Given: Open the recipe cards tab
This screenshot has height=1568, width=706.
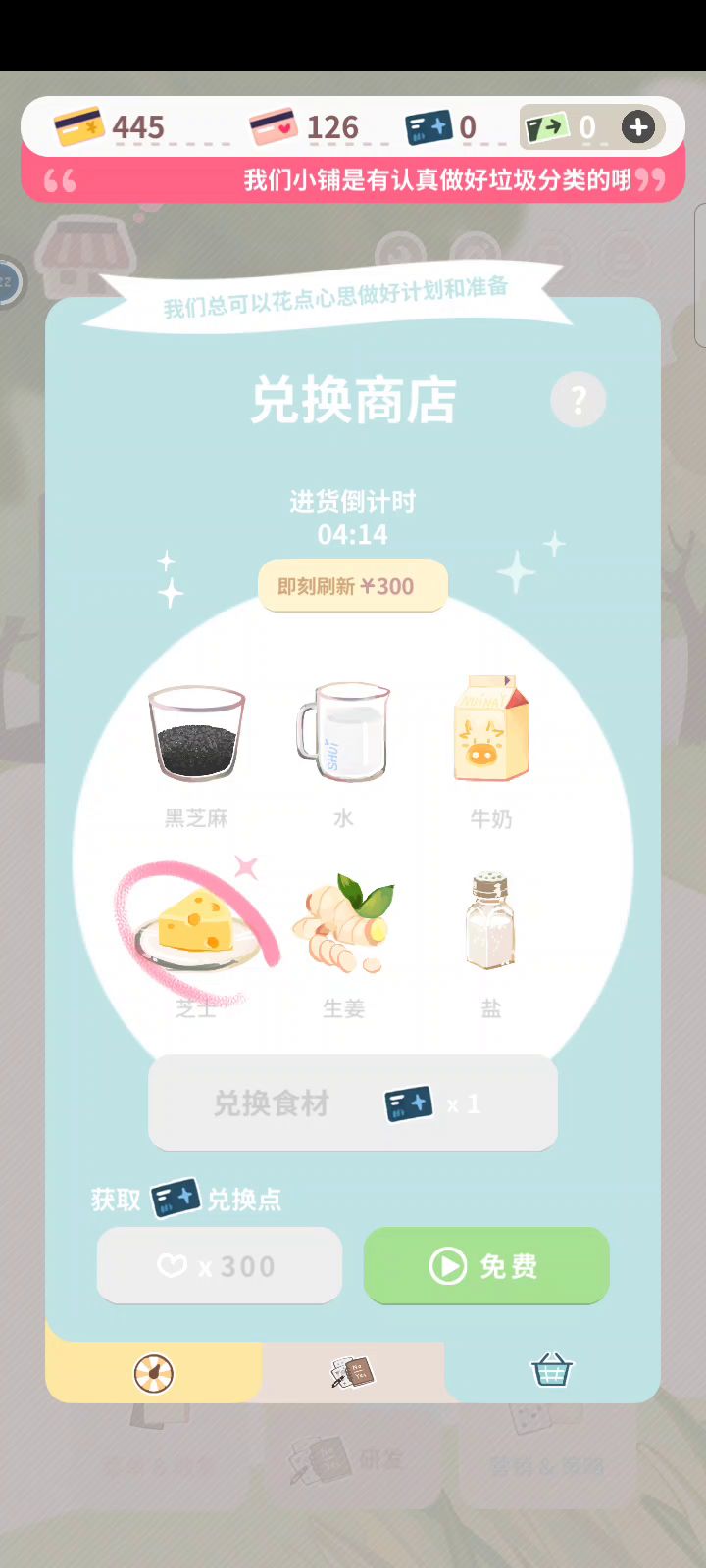Looking at the screenshot, I should pos(353,1373).
